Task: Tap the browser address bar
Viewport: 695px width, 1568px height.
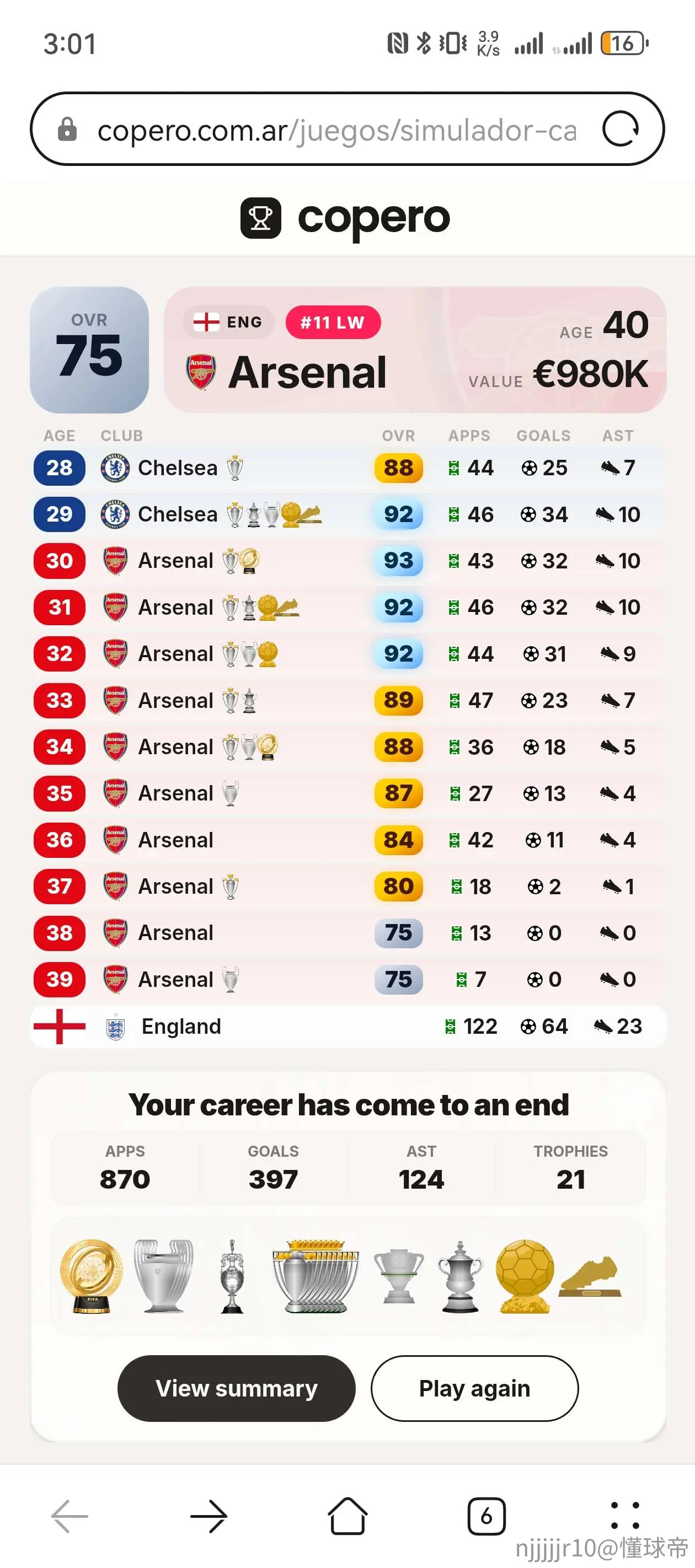Action: click(336, 129)
